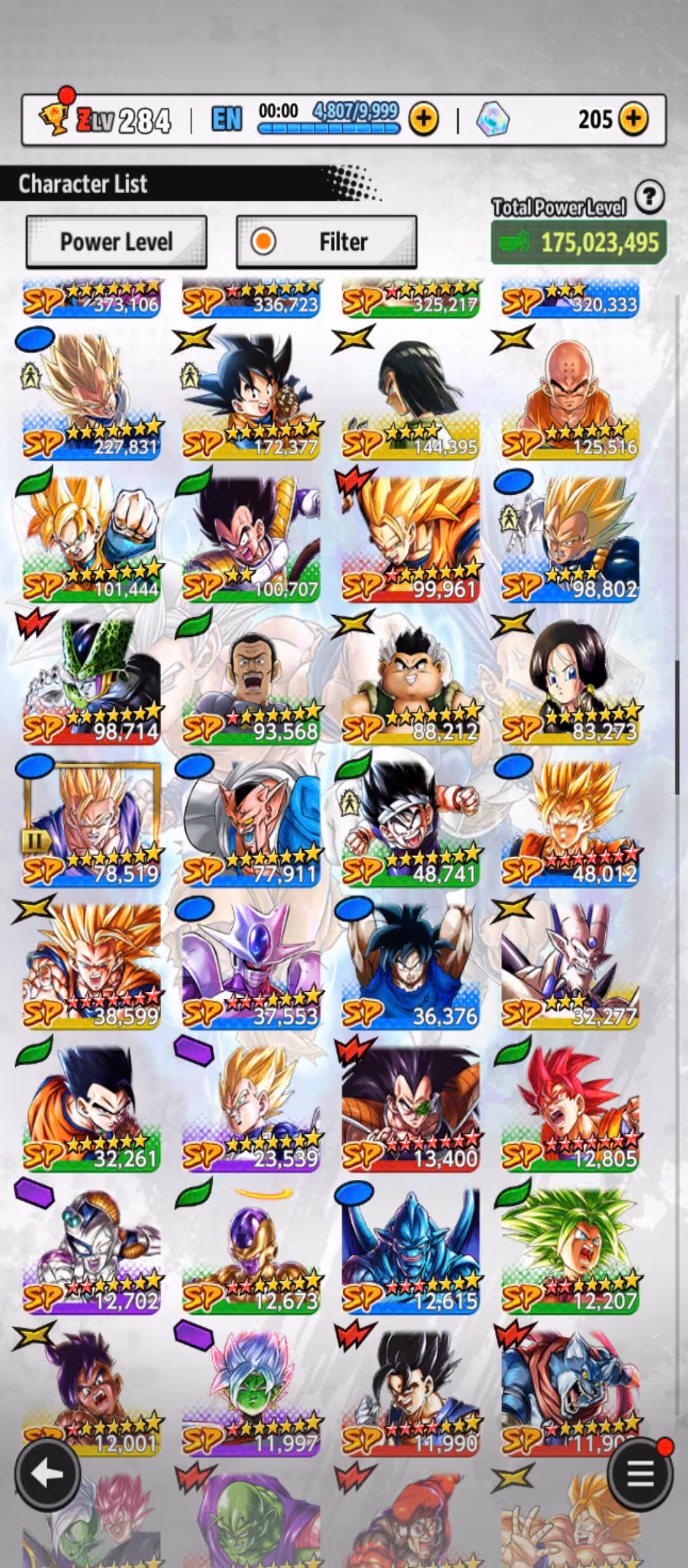Tap the plus button to refill energy
Image resolution: width=688 pixels, height=1568 pixels.
[x=424, y=119]
